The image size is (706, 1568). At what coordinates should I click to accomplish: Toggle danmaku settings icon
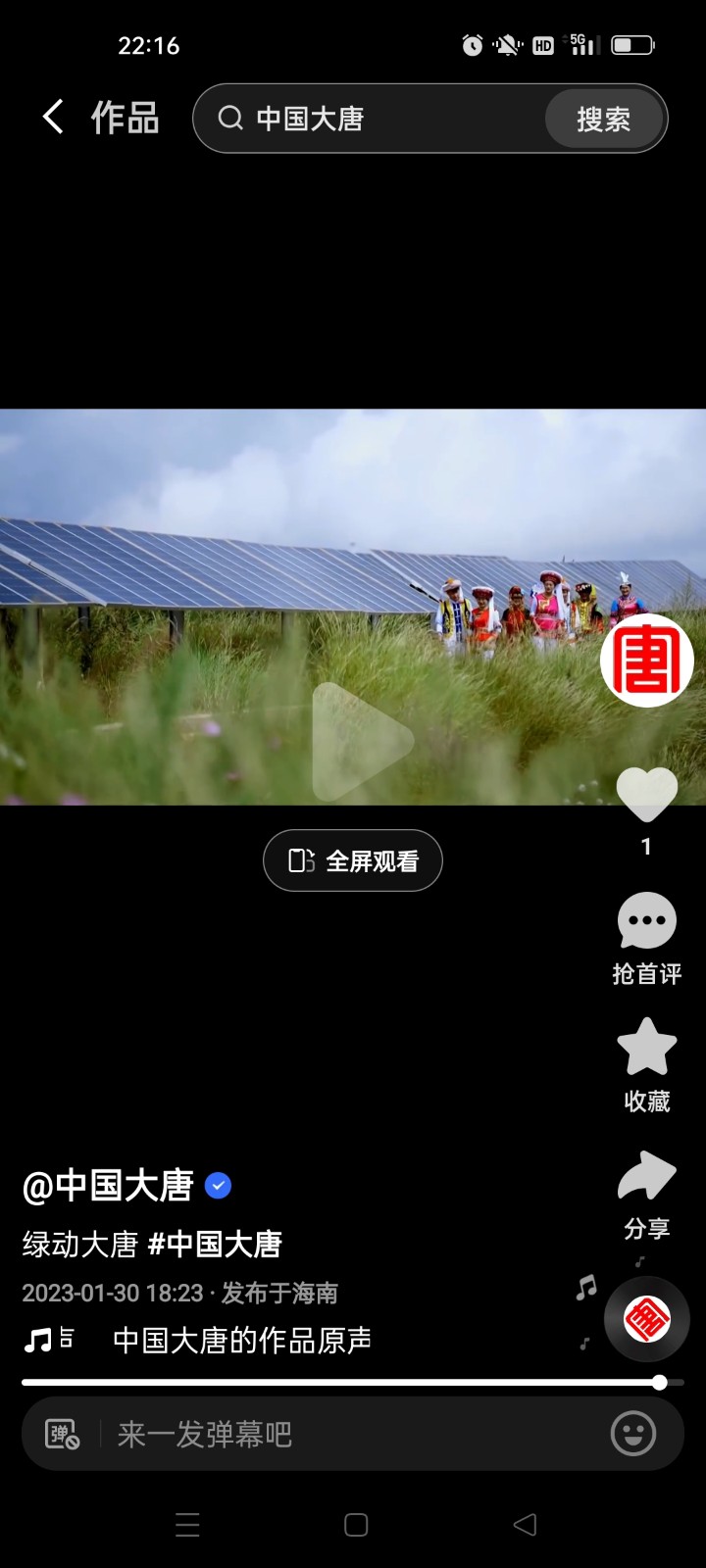[62, 1435]
